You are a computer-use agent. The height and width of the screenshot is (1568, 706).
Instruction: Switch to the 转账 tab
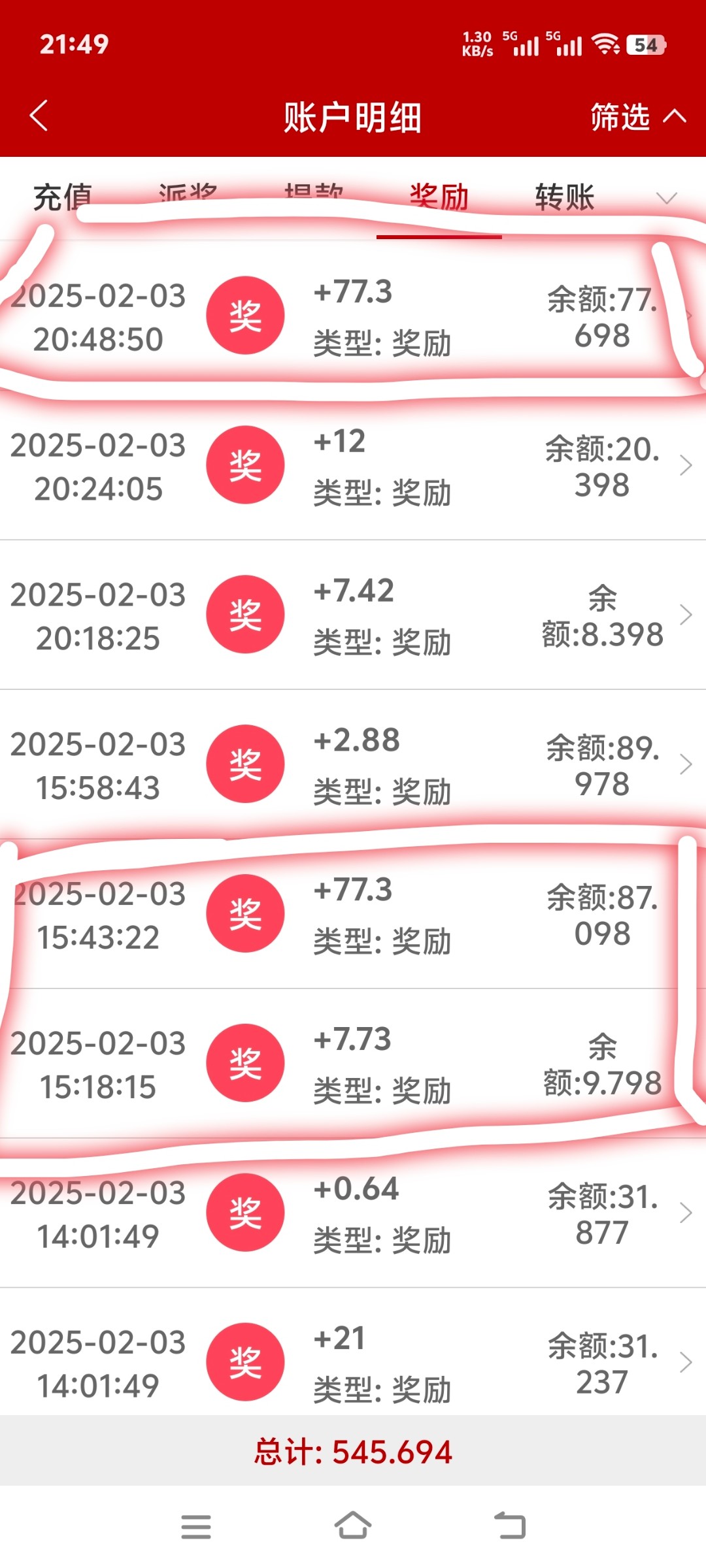tap(565, 197)
